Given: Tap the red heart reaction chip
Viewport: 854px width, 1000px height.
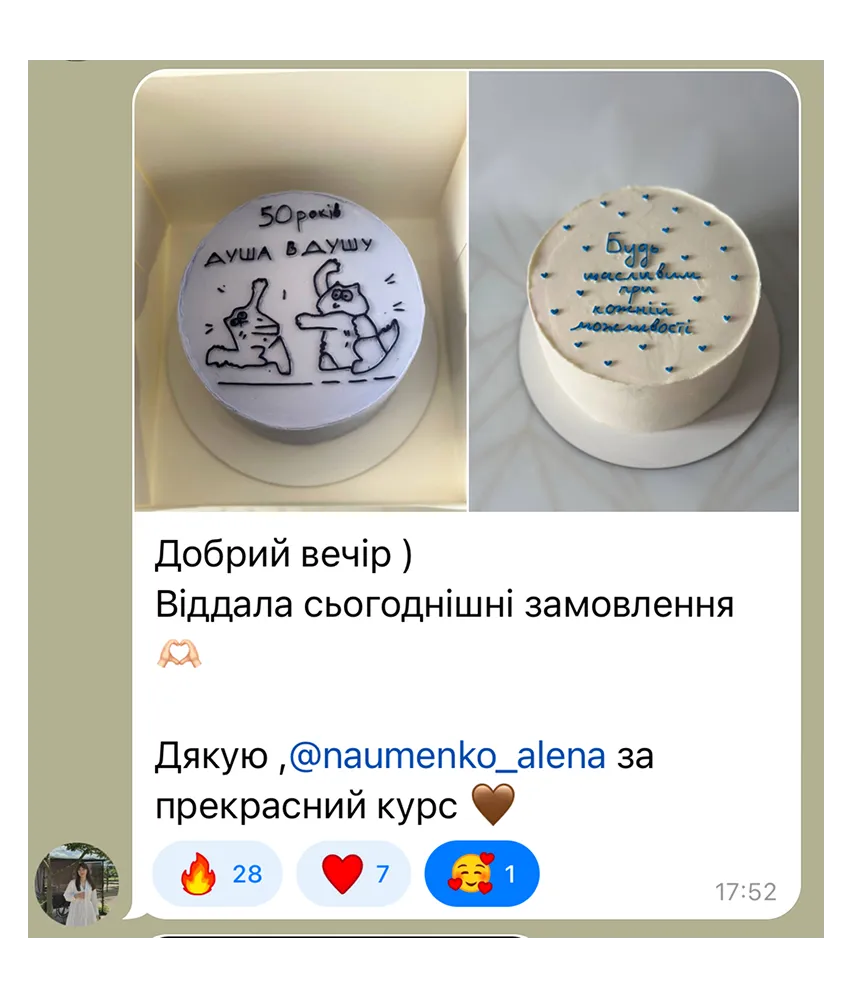Looking at the screenshot, I should pyautogui.click(x=354, y=874).
